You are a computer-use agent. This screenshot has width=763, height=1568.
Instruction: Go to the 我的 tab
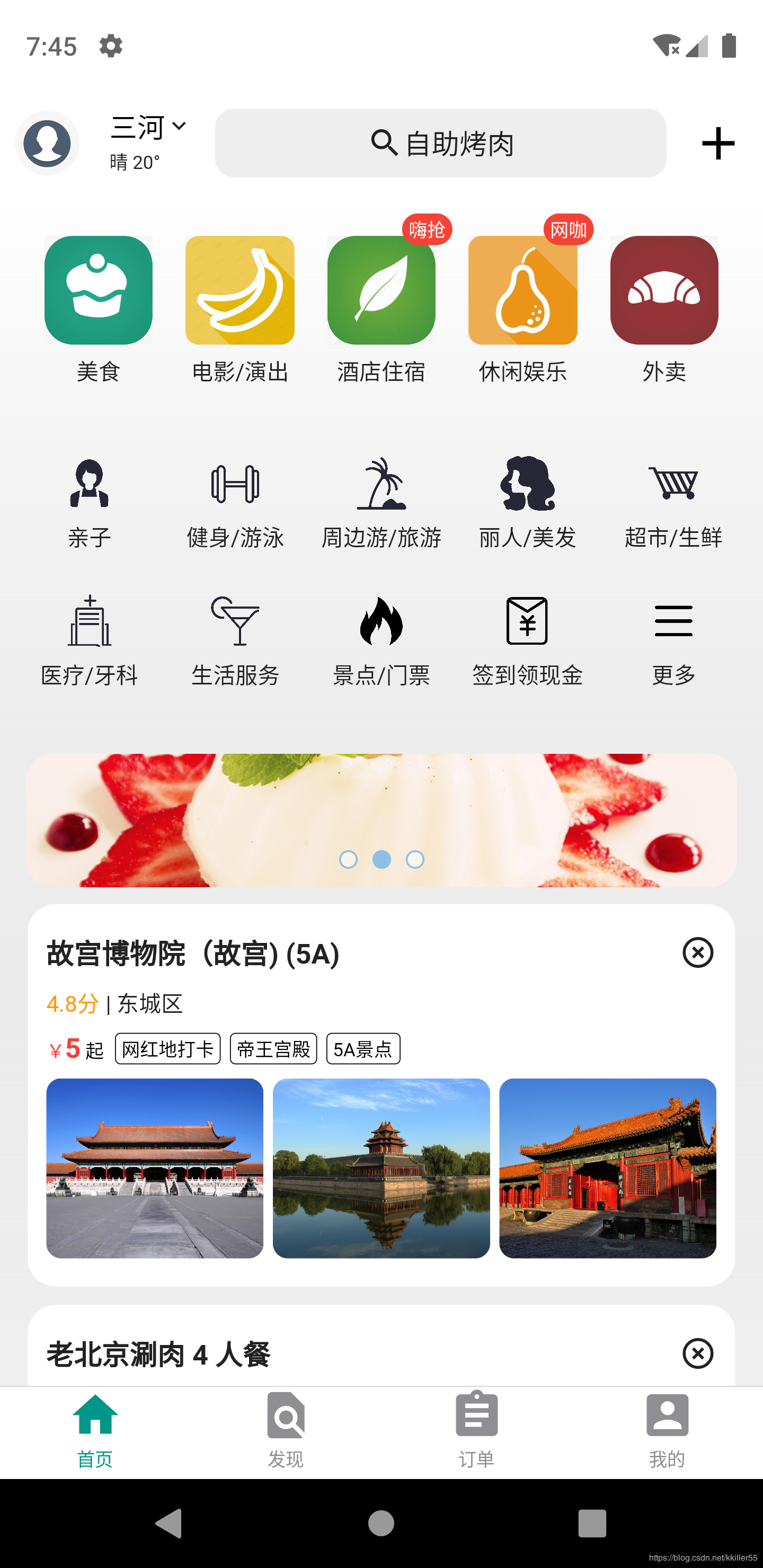667,1430
